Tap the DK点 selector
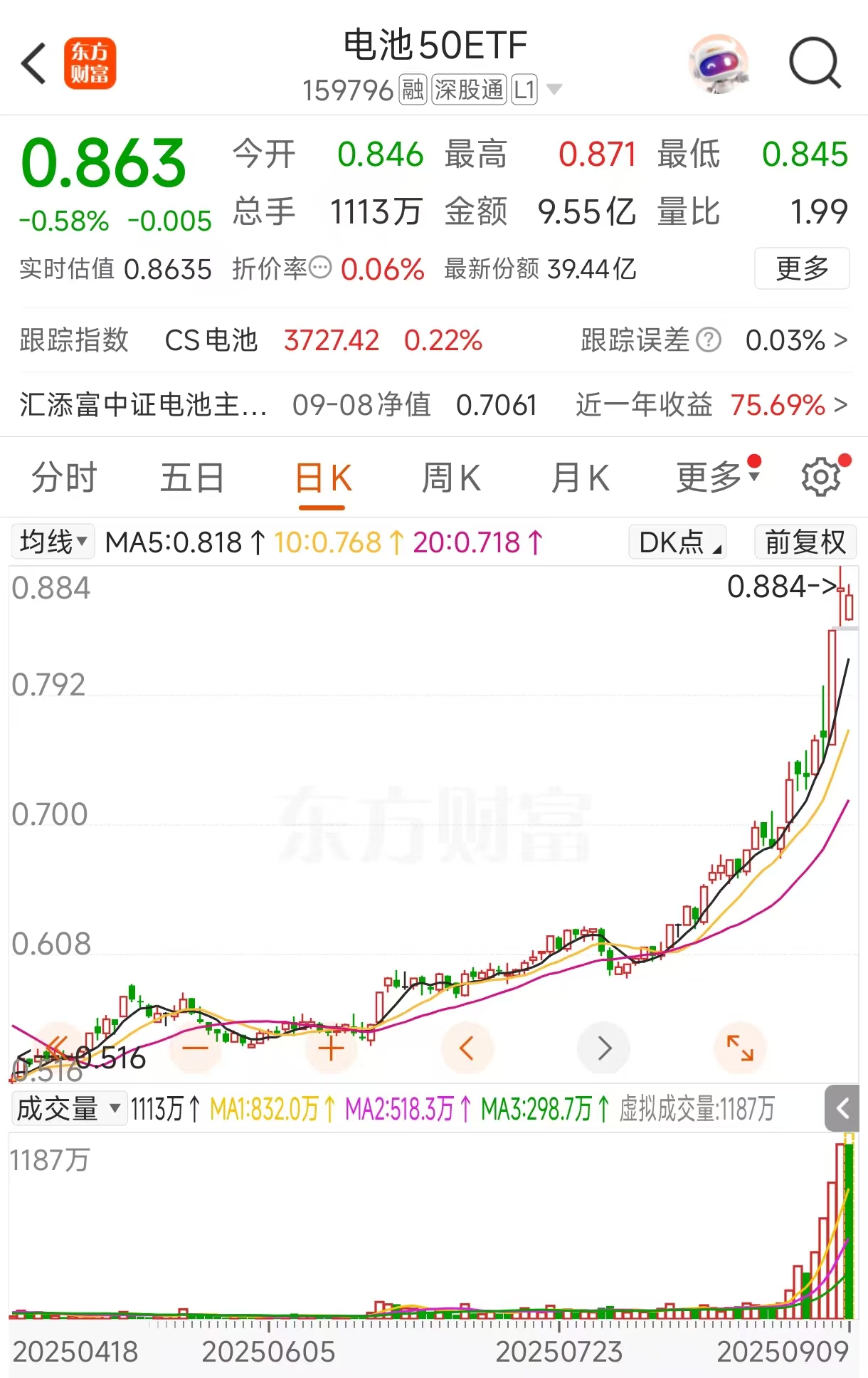Image resolution: width=868 pixels, height=1378 pixels. pyautogui.click(x=677, y=542)
